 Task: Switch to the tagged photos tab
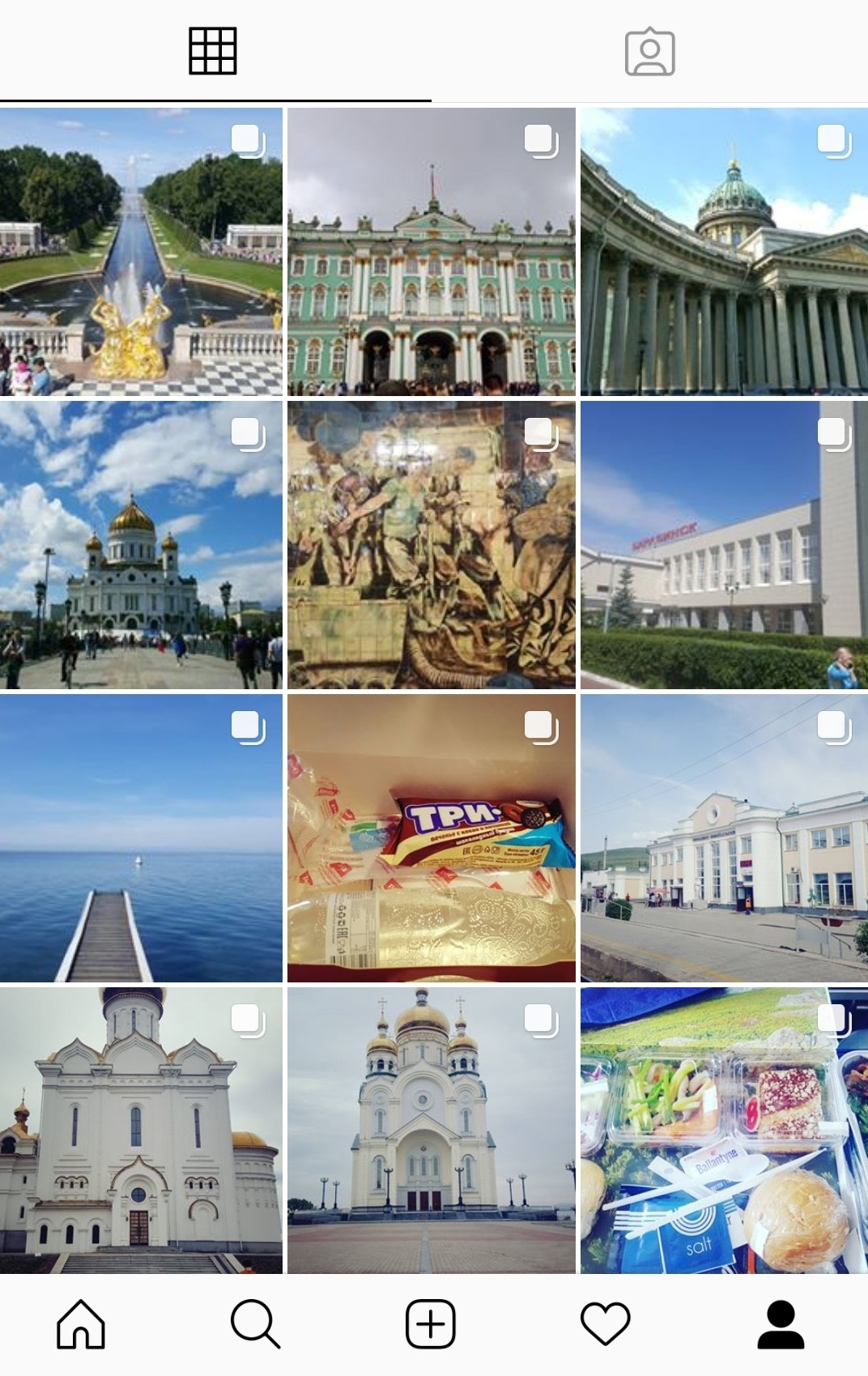tap(649, 52)
